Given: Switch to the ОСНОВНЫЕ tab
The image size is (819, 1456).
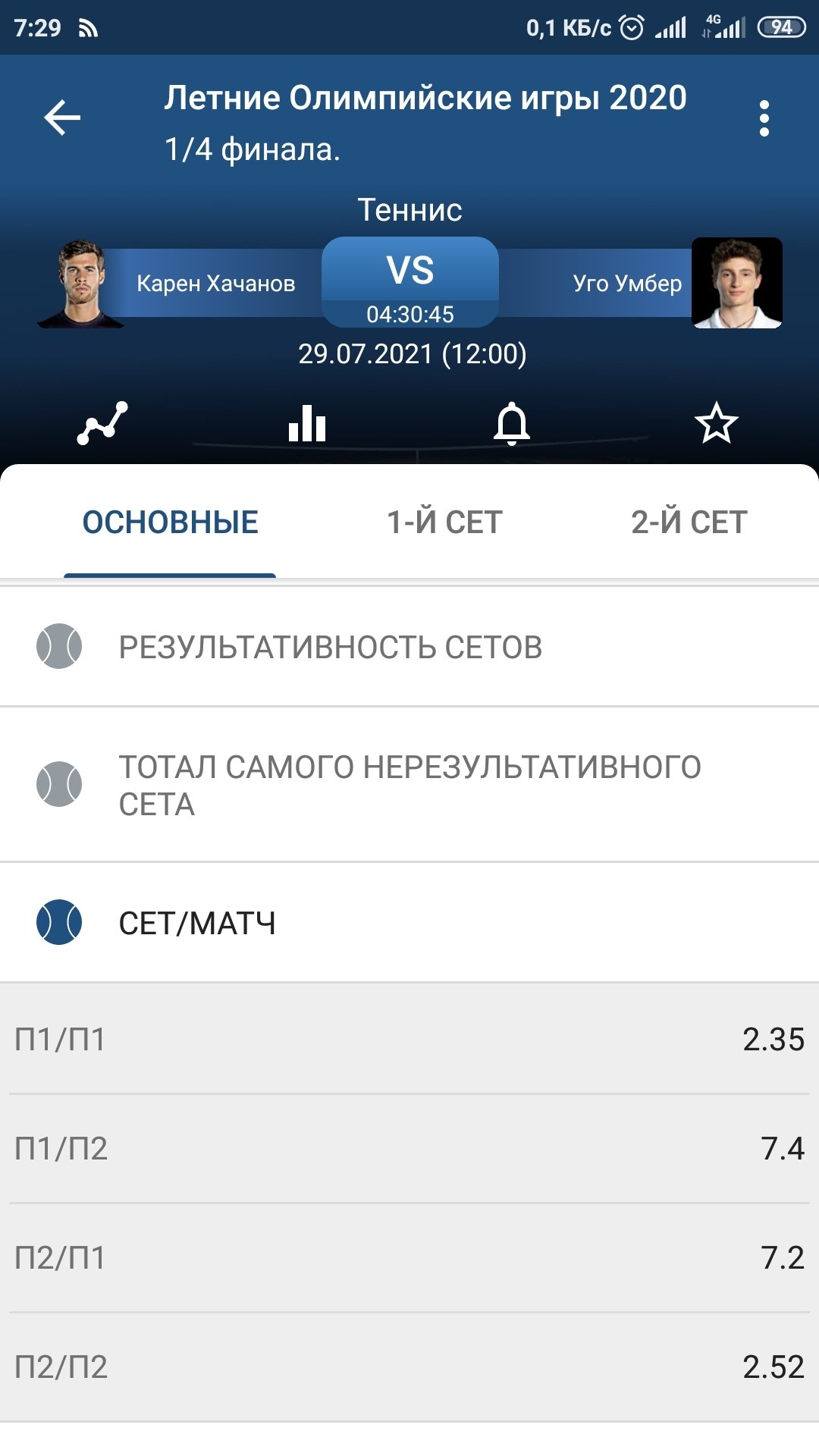Looking at the screenshot, I should tap(170, 522).
